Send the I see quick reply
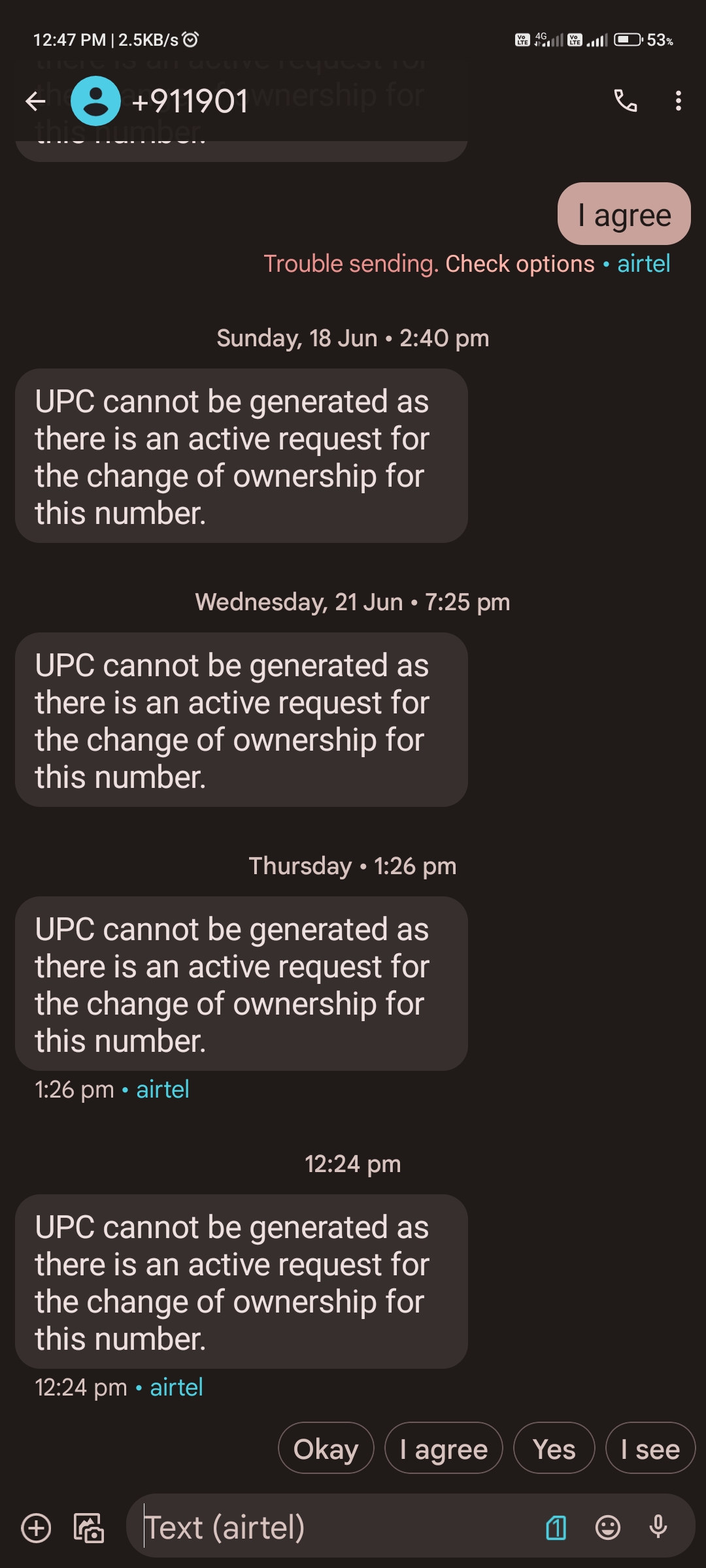Image resolution: width=706 pixels, height=1568 pixels. pos(650,1448)
